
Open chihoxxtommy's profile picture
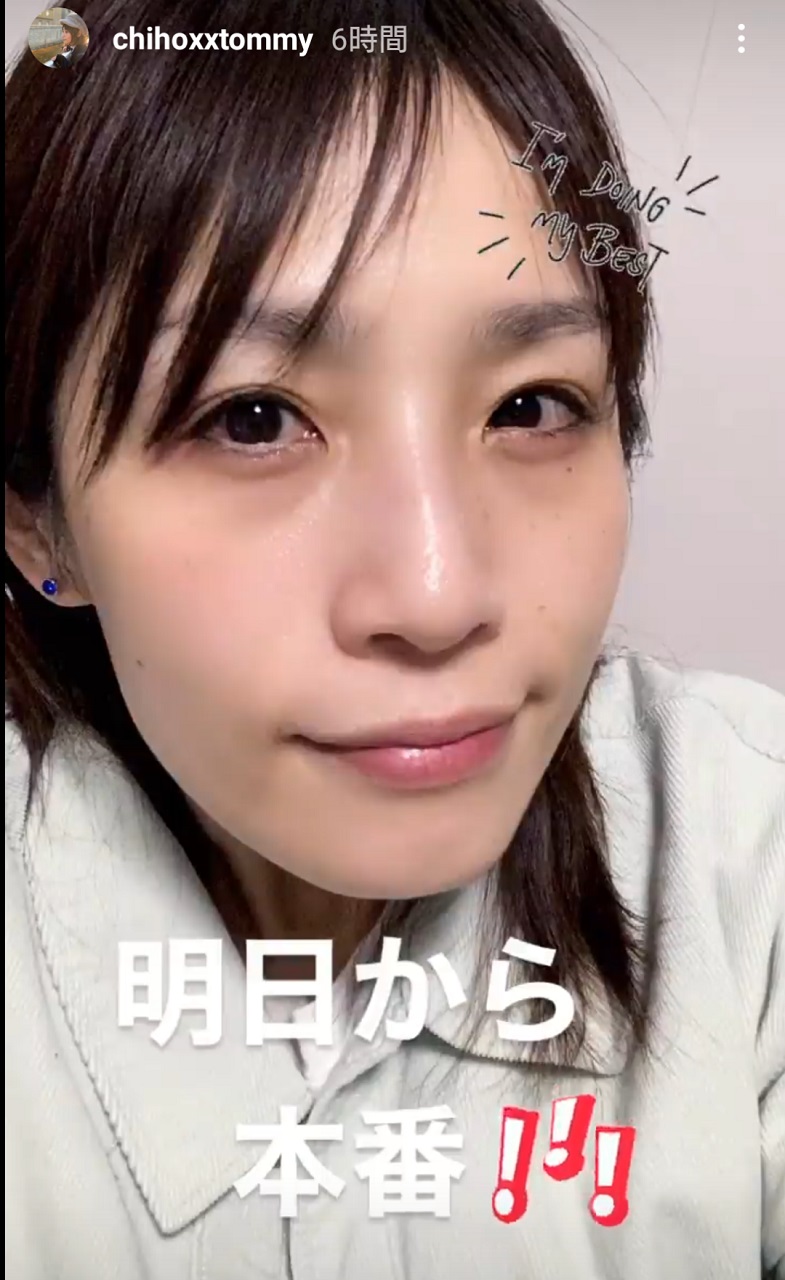pos(58,38)
